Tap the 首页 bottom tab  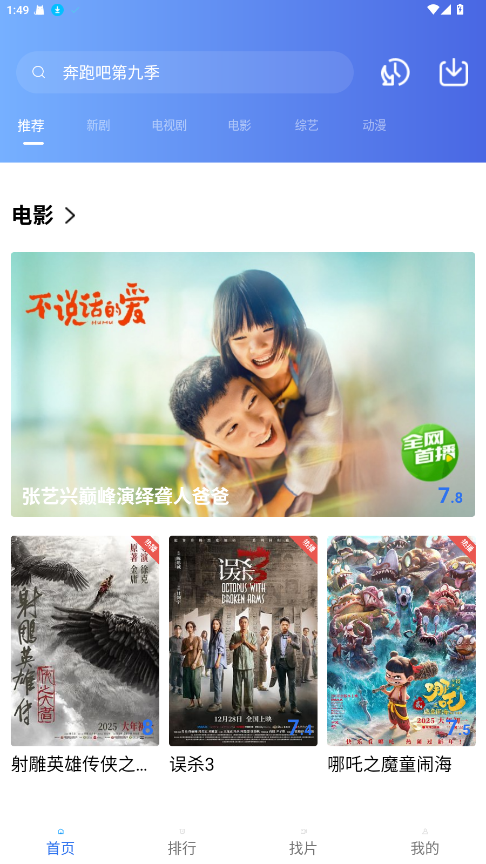point(61,843)
